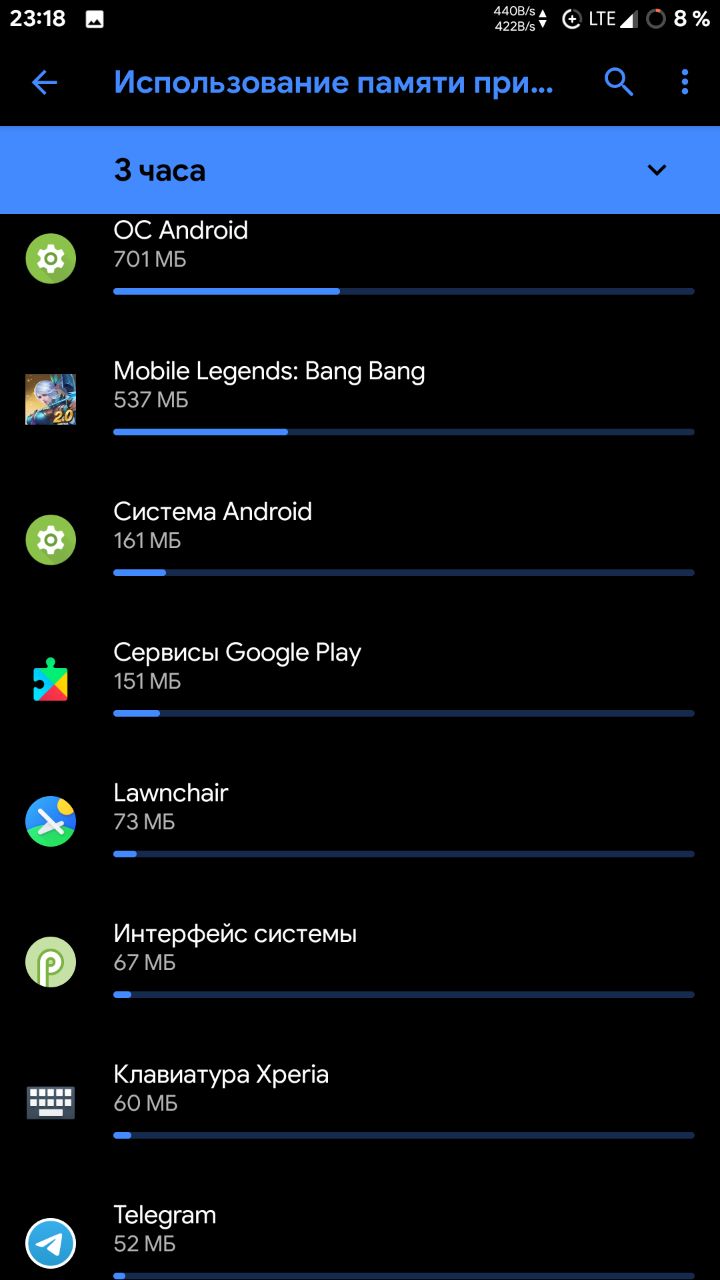Viewport: 720px width, 1280px height.
Task: Open Mobile Legends: Bang Bang memory details
Action: tap(360, 398)
